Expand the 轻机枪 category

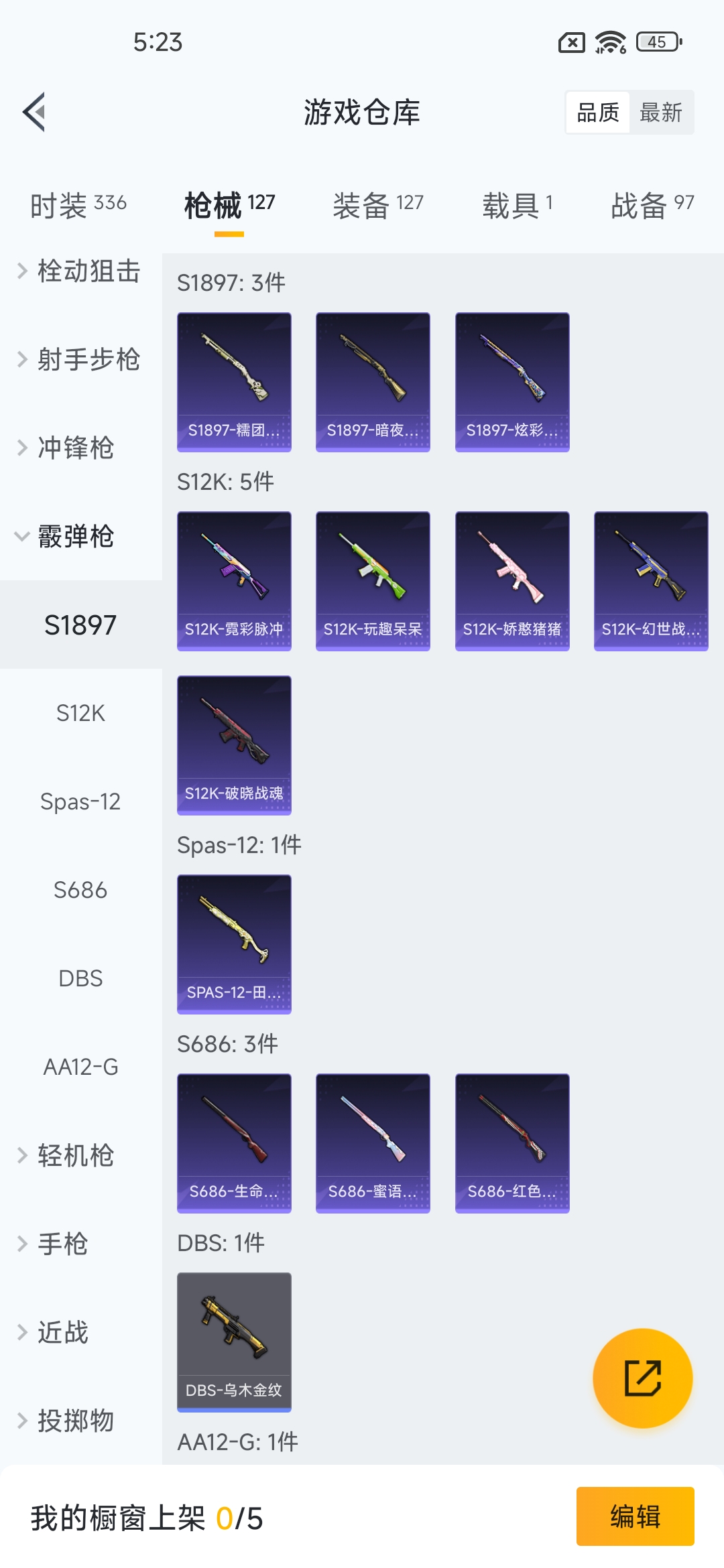coord(74,1155)
